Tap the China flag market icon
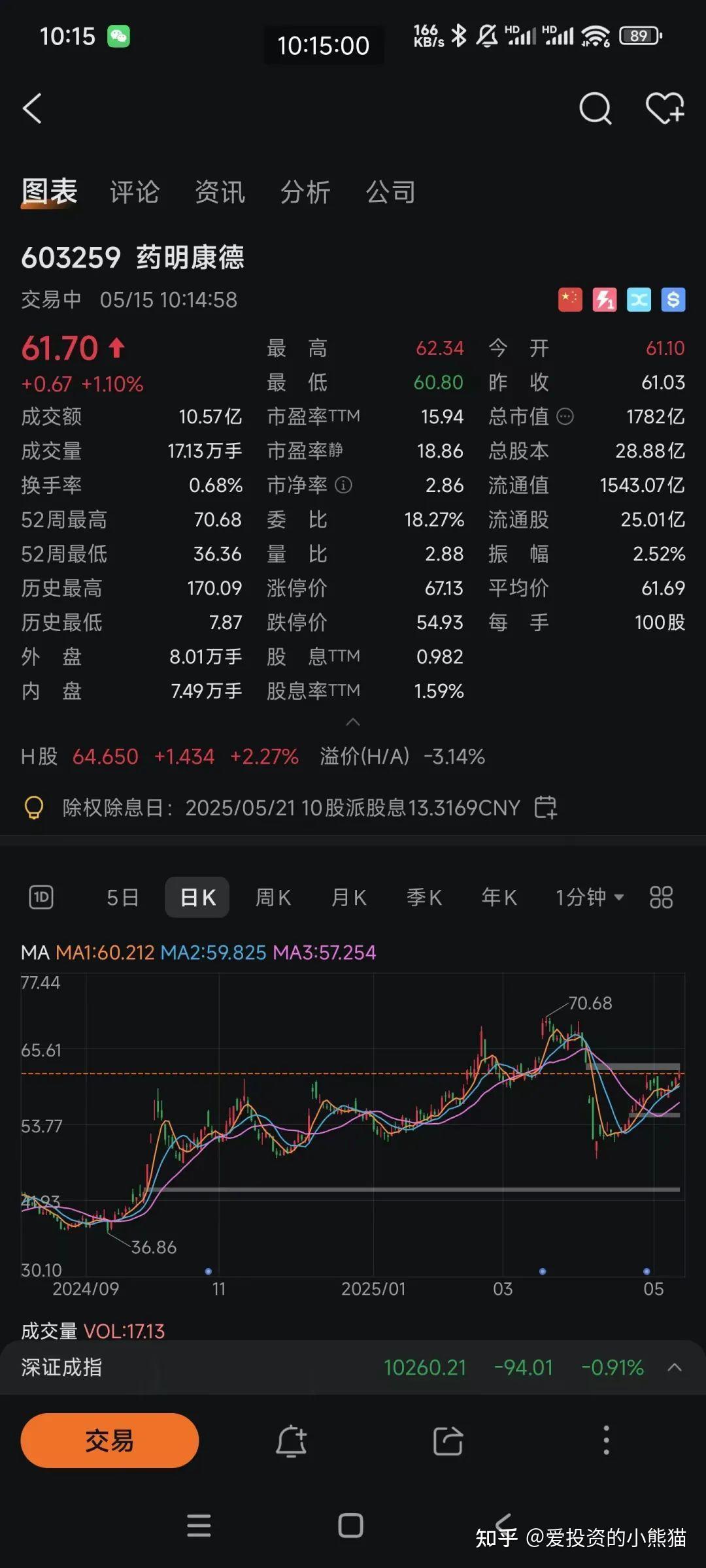 [x=569, y=299]
